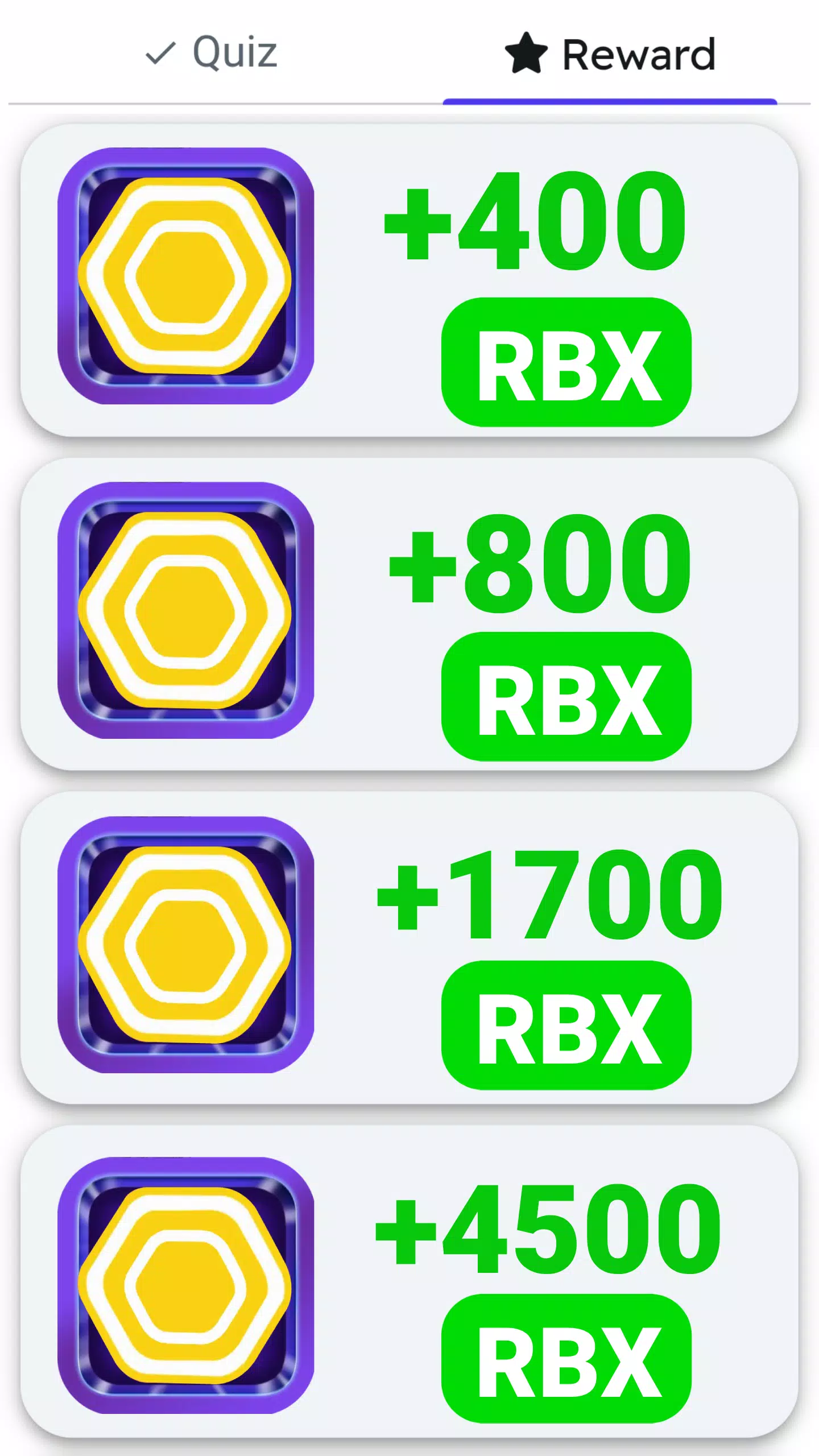819x1456 pixels.
Task: Choose the +400 RBX reward card
Action: click(x=409, y=280)
